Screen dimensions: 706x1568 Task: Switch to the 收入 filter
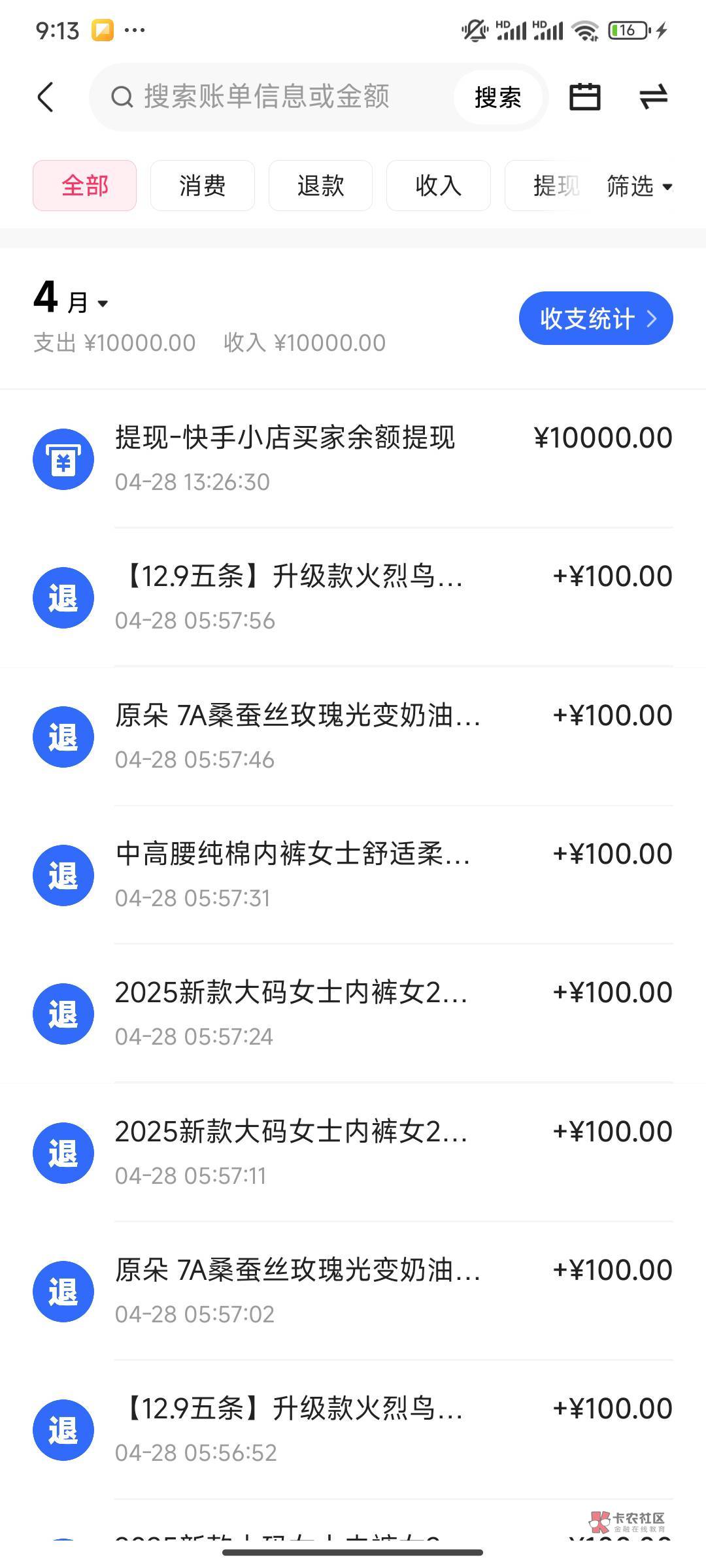[438, 186]
